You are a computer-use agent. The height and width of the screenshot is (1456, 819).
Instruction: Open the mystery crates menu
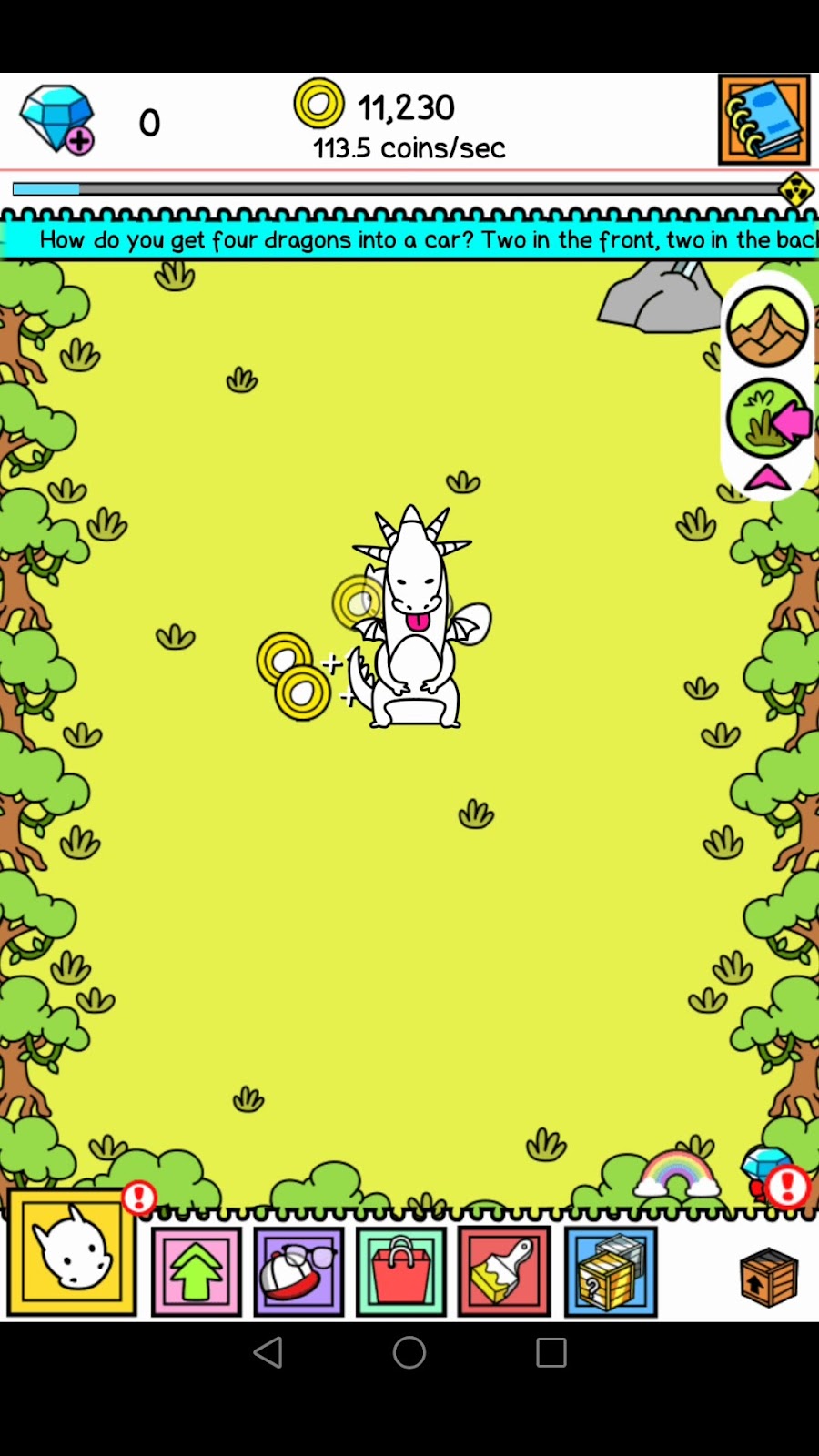click(x=611, y=1271)
